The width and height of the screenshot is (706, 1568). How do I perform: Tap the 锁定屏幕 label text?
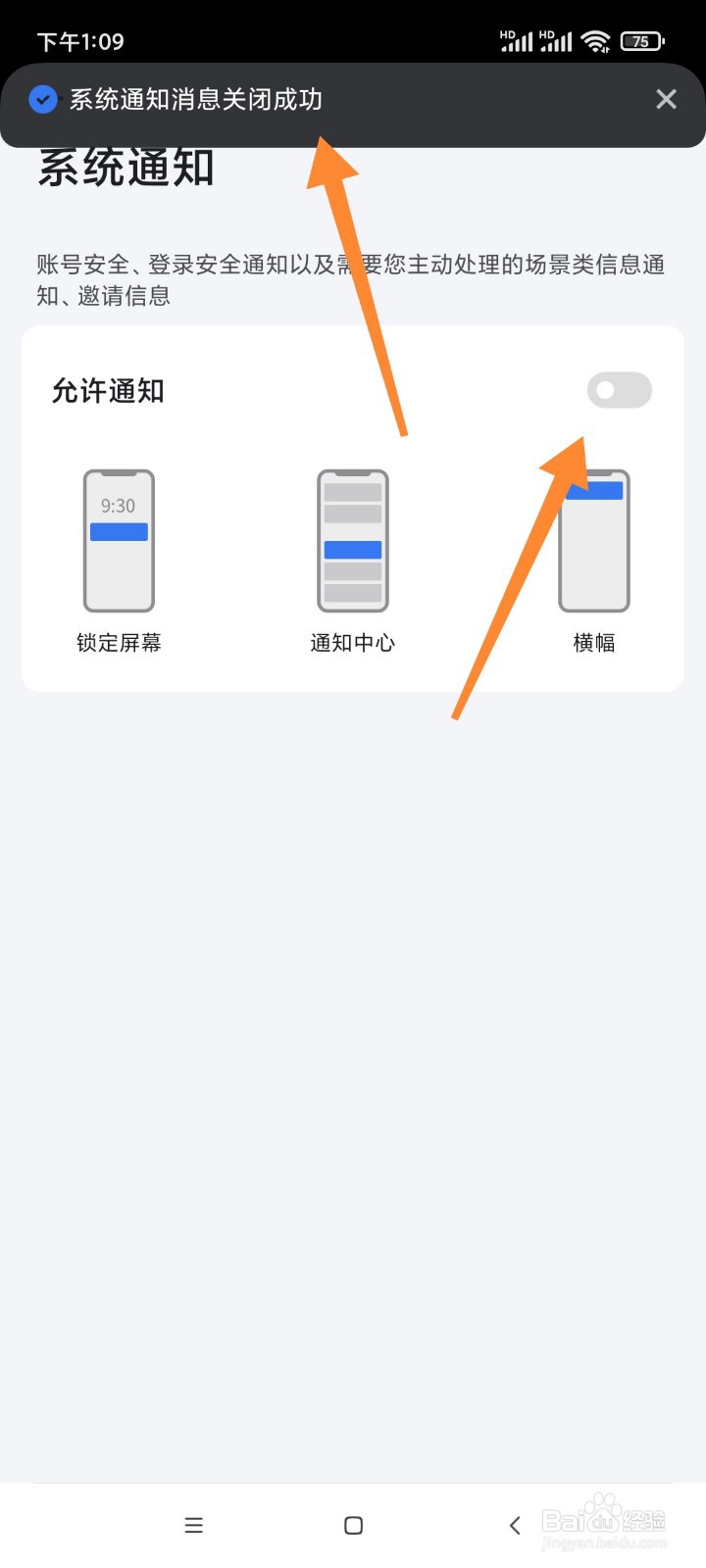(119, 643)
